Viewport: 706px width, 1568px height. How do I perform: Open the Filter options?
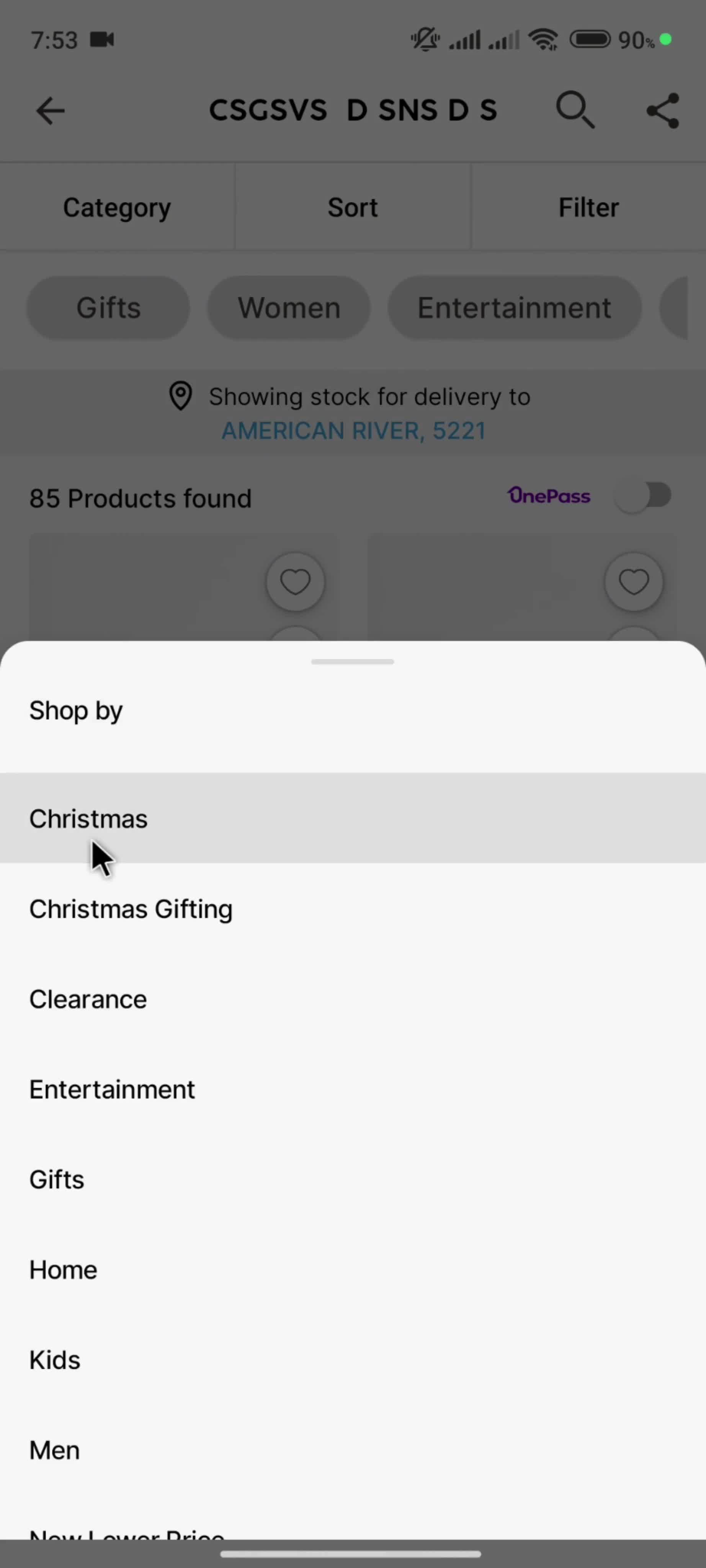pyautogui.click(x=588, y=207)
